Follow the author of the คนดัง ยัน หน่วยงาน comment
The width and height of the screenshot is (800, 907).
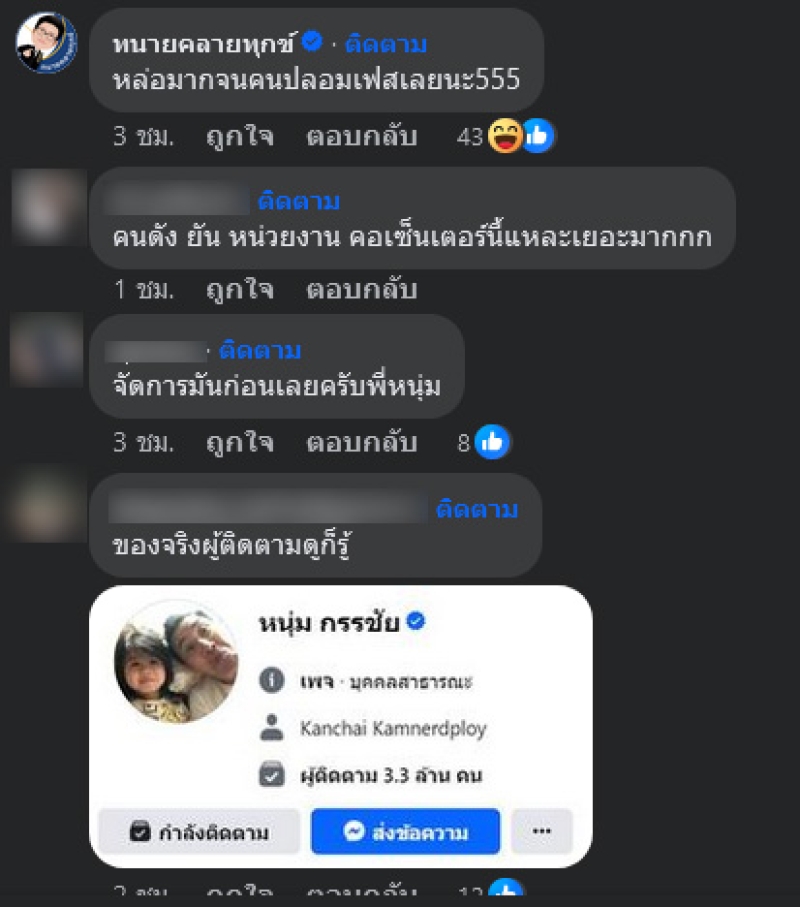pyautogui.click(x=299, y=202)
